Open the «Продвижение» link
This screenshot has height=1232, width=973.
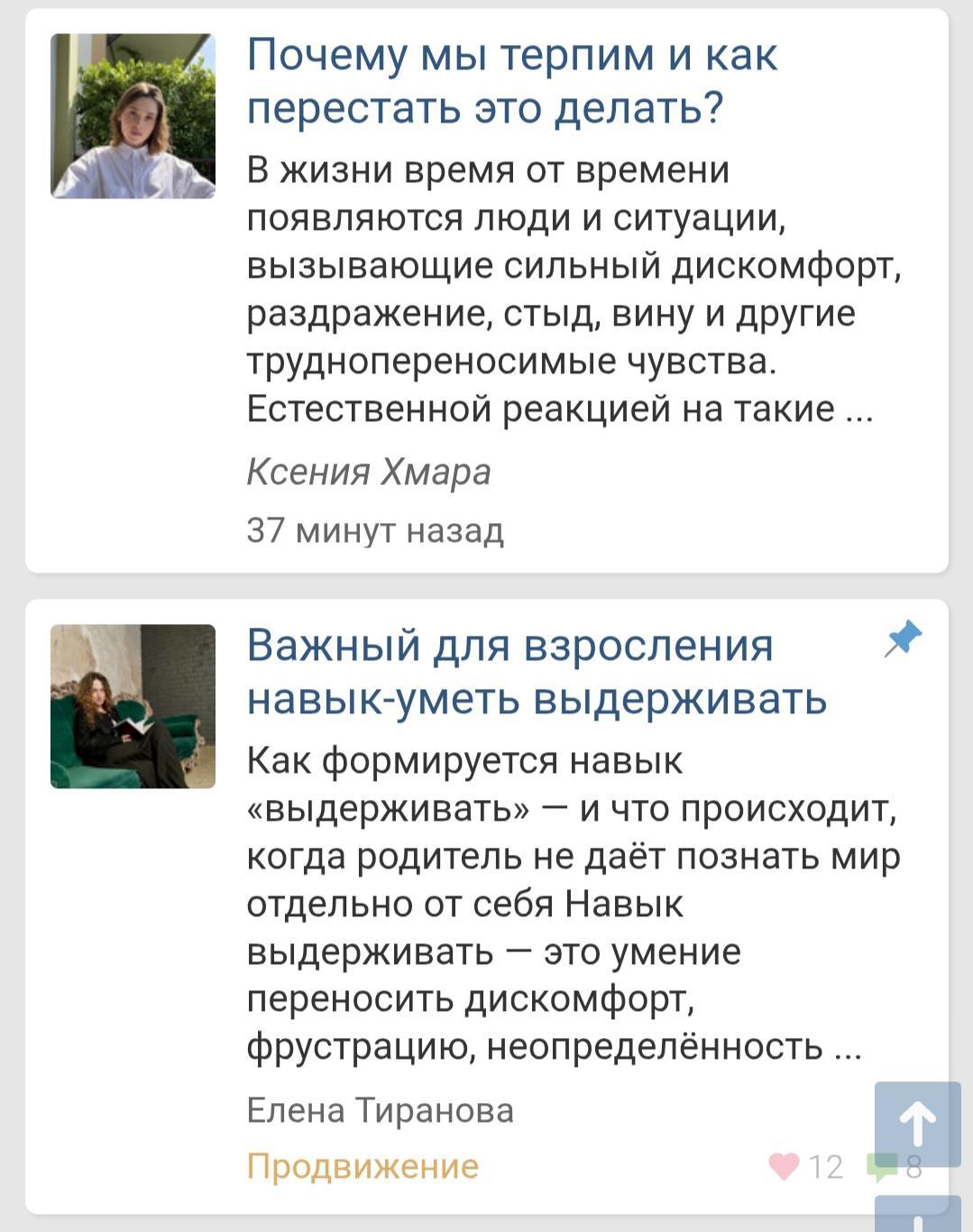click(363, 1166)
